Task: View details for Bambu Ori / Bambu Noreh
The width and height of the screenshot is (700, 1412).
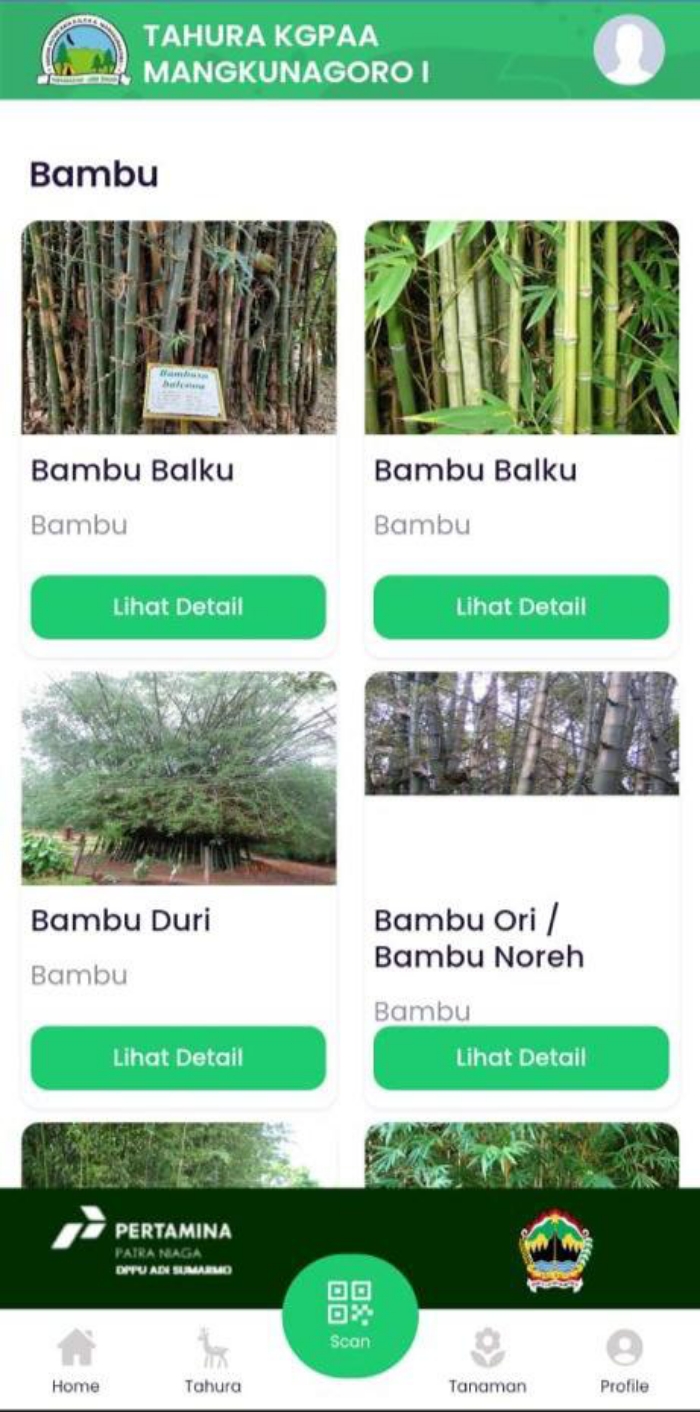Action: pyautogui.click(x=521, y=1057)
